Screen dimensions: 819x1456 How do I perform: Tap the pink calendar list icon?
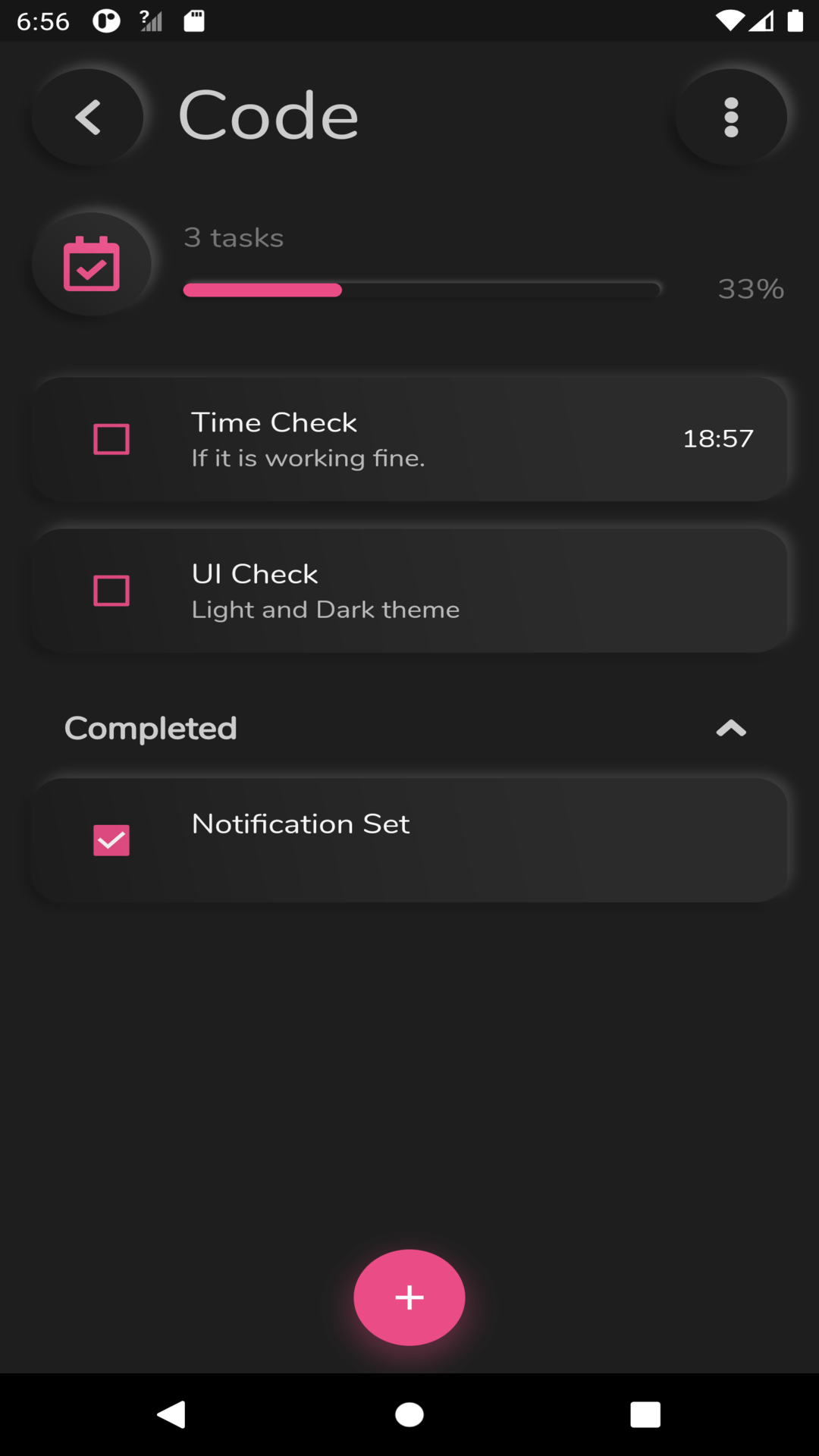tap(92, 264)
